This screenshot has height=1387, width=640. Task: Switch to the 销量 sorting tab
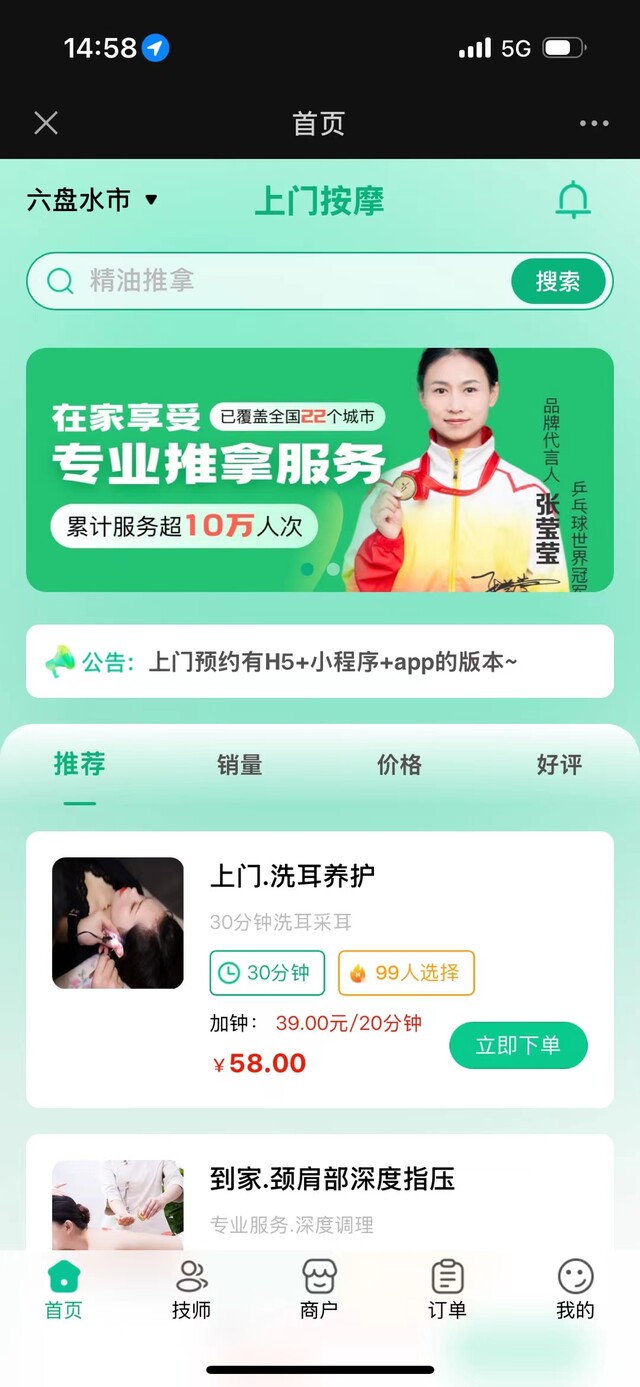[240, 765]
